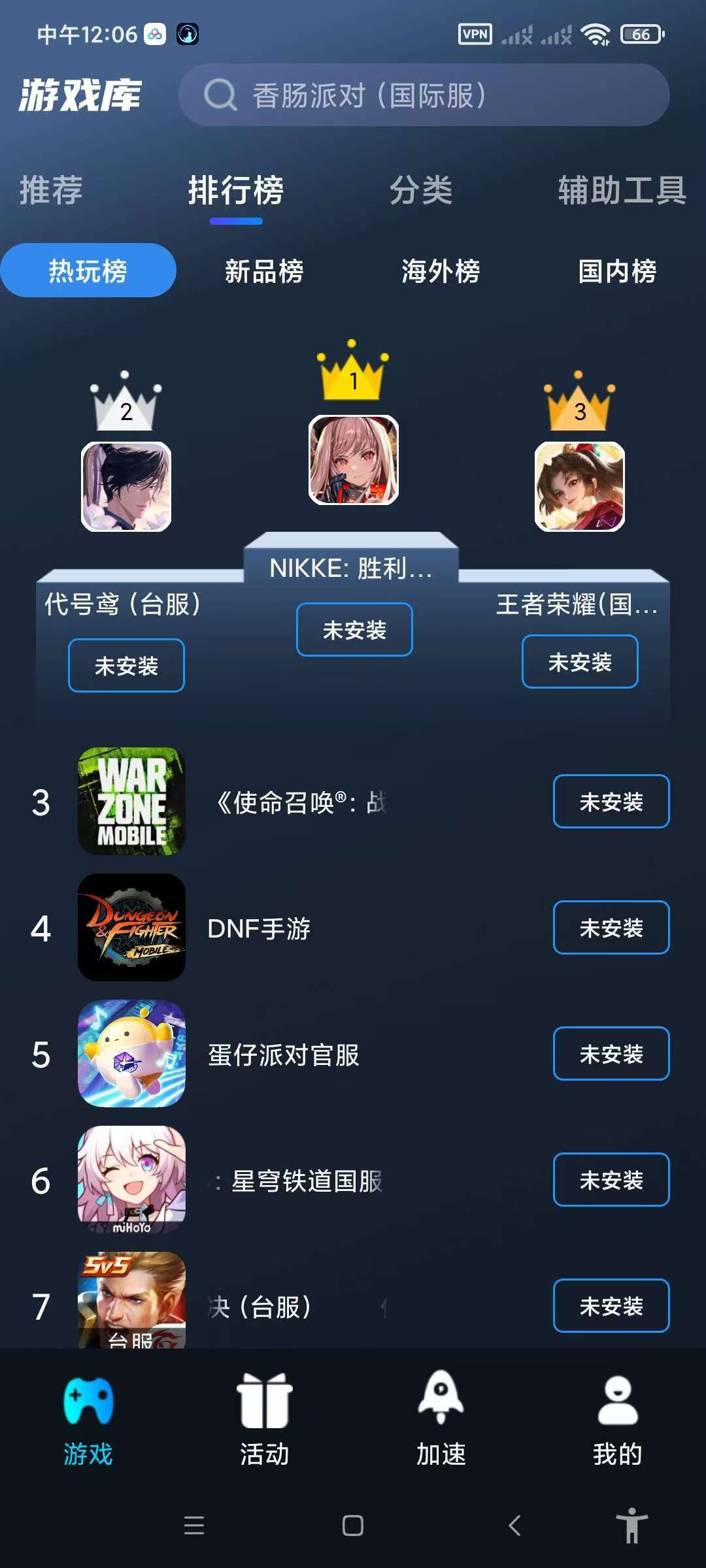Tap 未安装 for 蛋仔派对官服
The height and width of the screenshot is (1568, 706).
(611, 1054)
